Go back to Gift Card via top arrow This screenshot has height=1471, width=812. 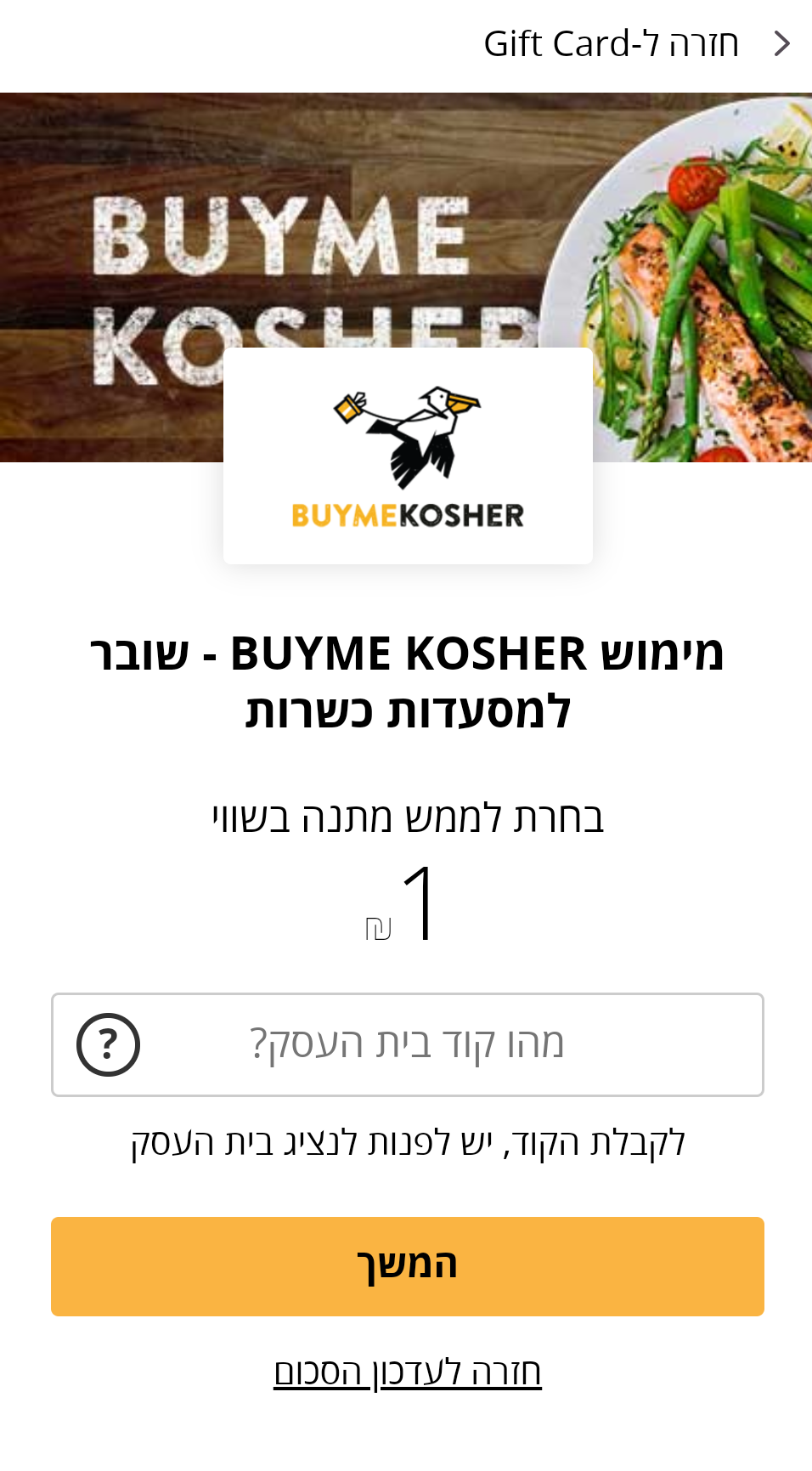click(782, 43)
